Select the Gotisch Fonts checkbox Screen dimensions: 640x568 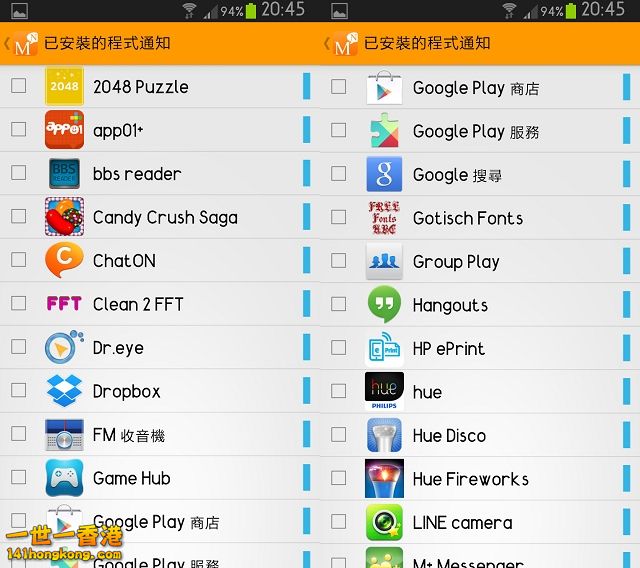339,217
